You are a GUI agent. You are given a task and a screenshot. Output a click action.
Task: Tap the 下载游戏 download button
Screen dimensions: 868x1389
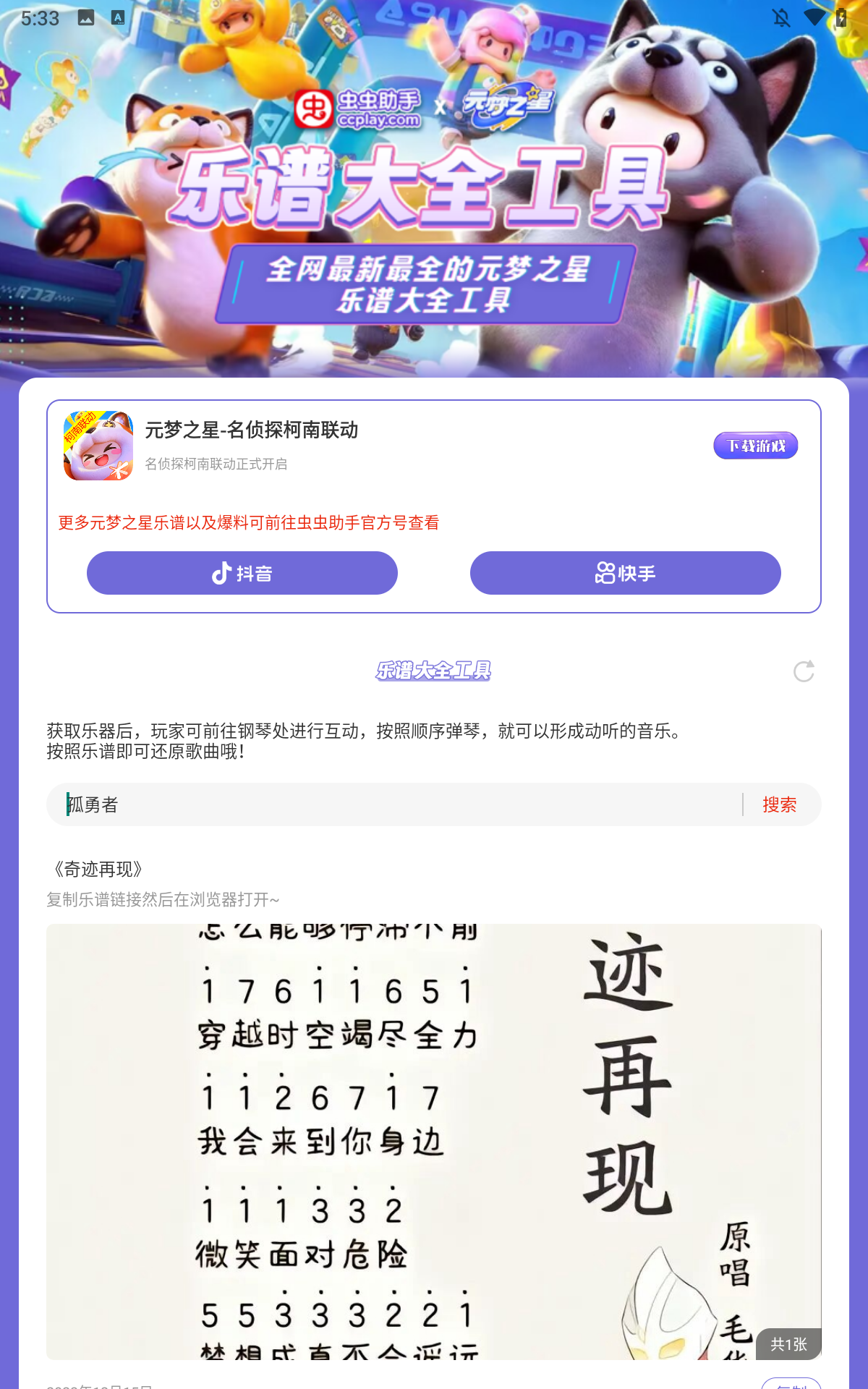point(755,446)
